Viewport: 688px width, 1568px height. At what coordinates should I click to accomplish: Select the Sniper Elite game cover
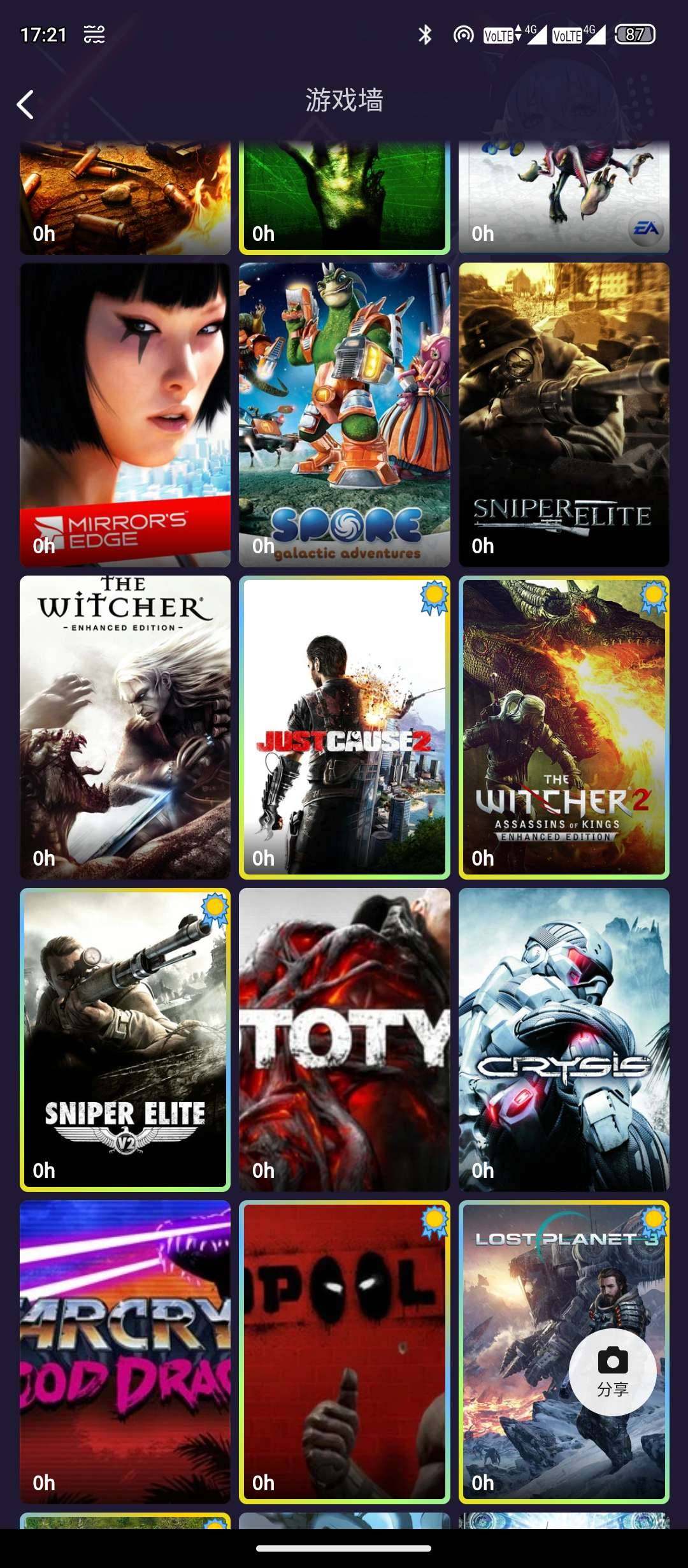(x=564, y=414)
